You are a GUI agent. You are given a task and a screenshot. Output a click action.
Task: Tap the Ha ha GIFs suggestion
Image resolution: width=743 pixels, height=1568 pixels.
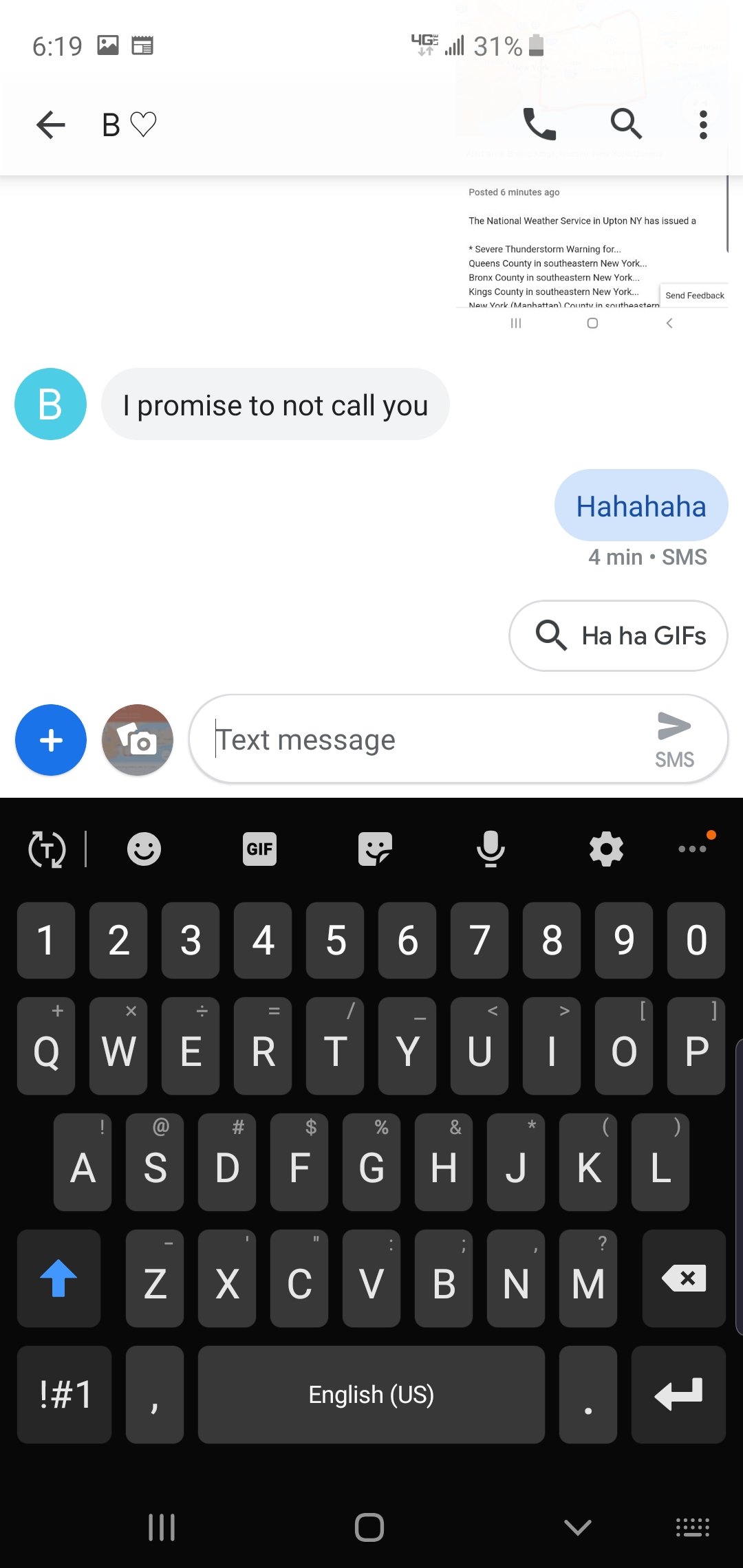(x=618, y=635)
